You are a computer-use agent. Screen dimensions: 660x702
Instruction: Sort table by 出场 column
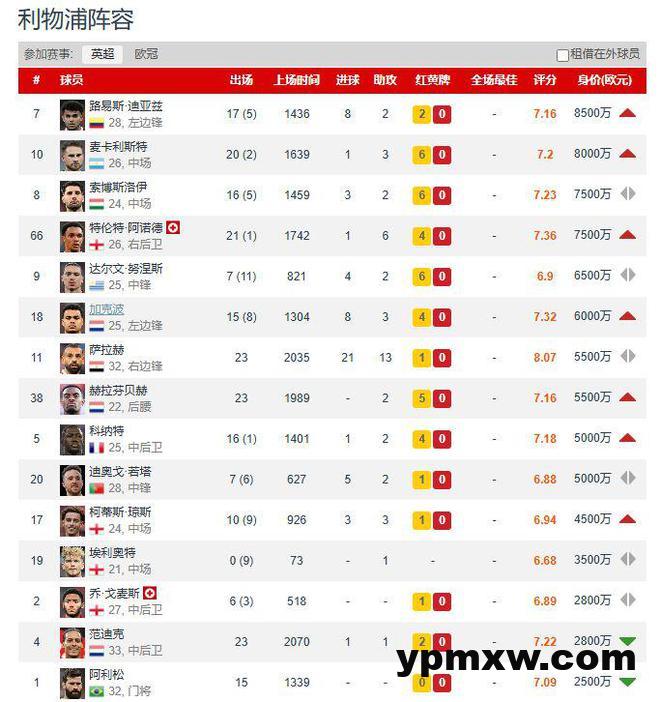(x=241, y=80)
